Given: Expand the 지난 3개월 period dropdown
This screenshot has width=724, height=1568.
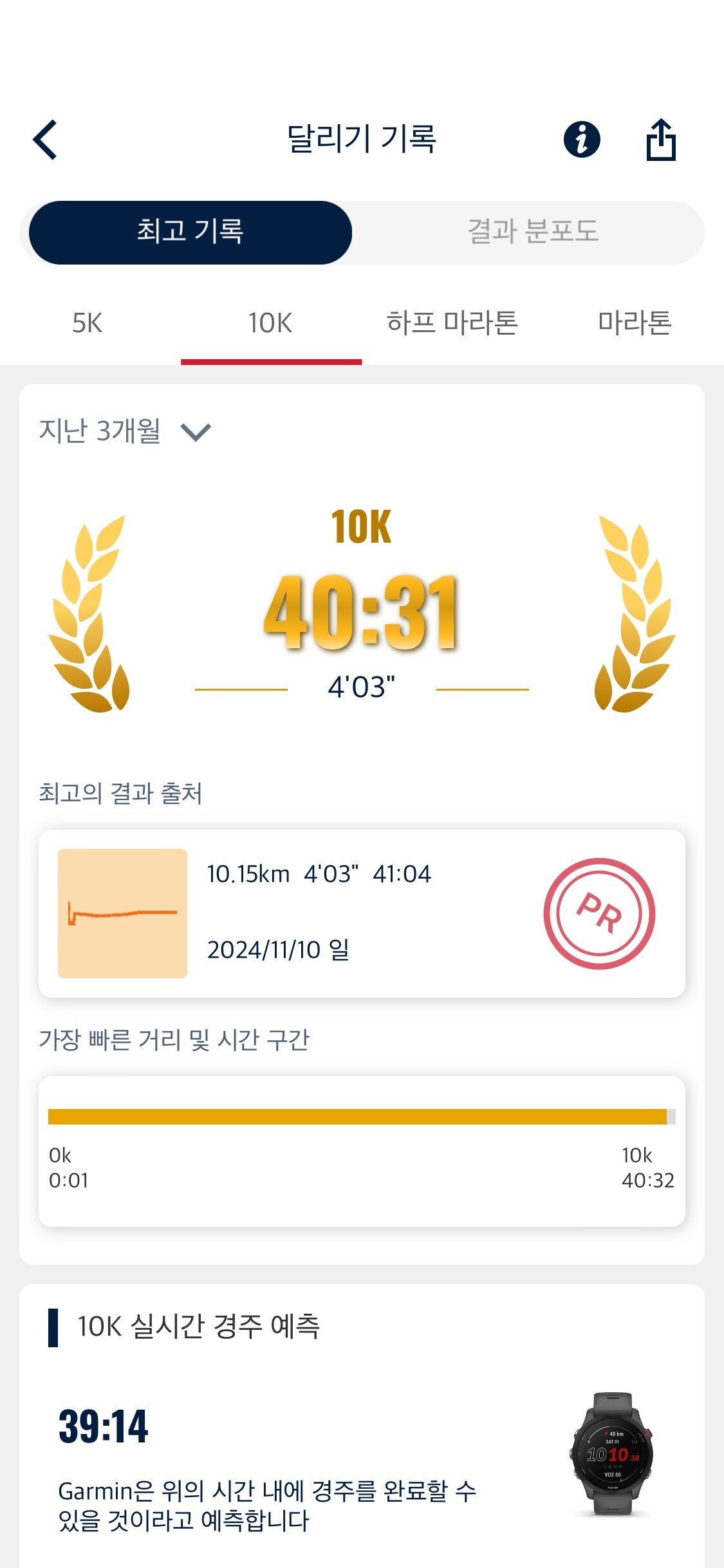Looking at the screenshot, I should coord(125,431).
